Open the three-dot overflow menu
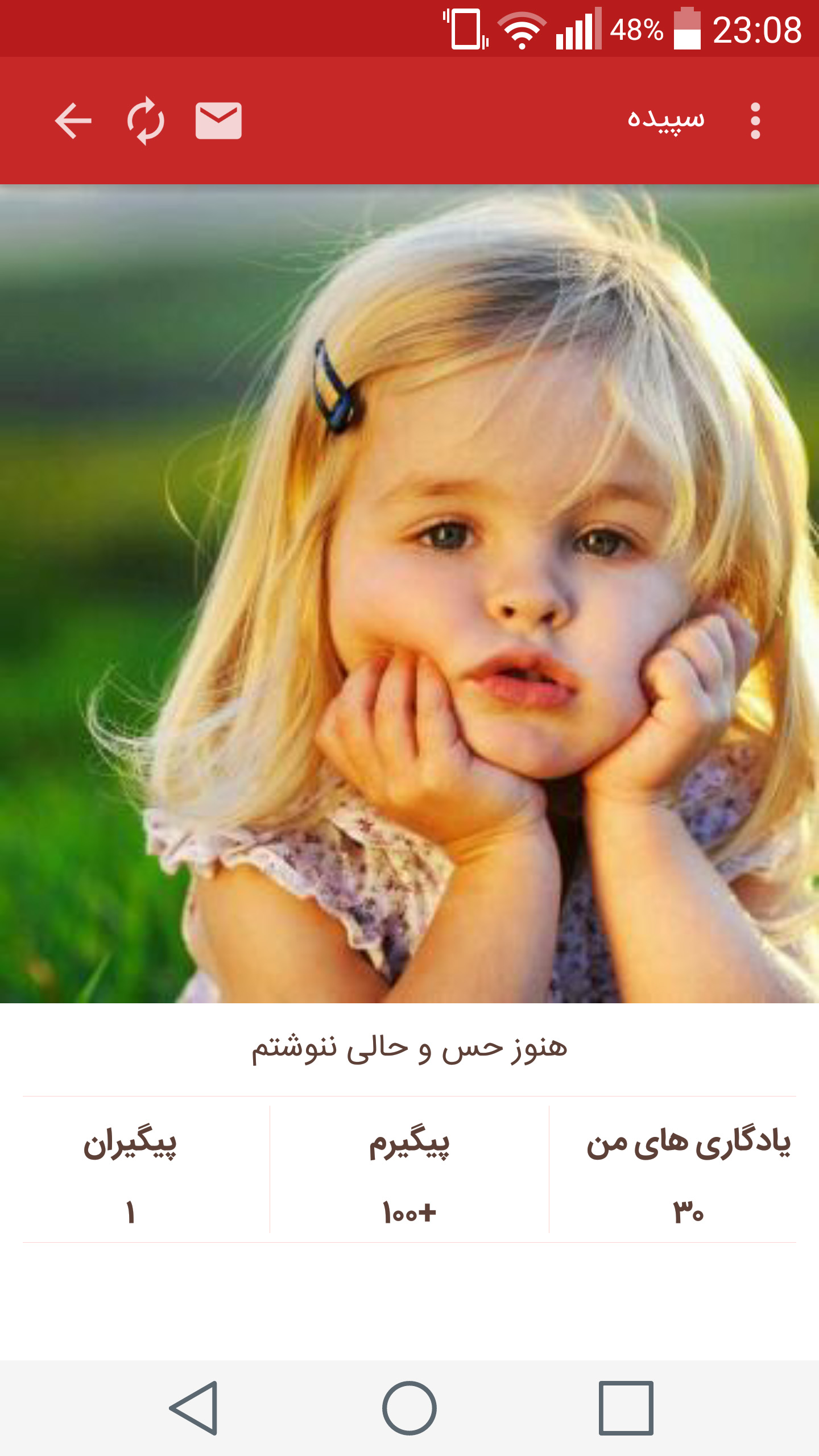Image resolution: width=819 pixels, height=1456 pixels. pyautogui.click(x=755, y=121)
